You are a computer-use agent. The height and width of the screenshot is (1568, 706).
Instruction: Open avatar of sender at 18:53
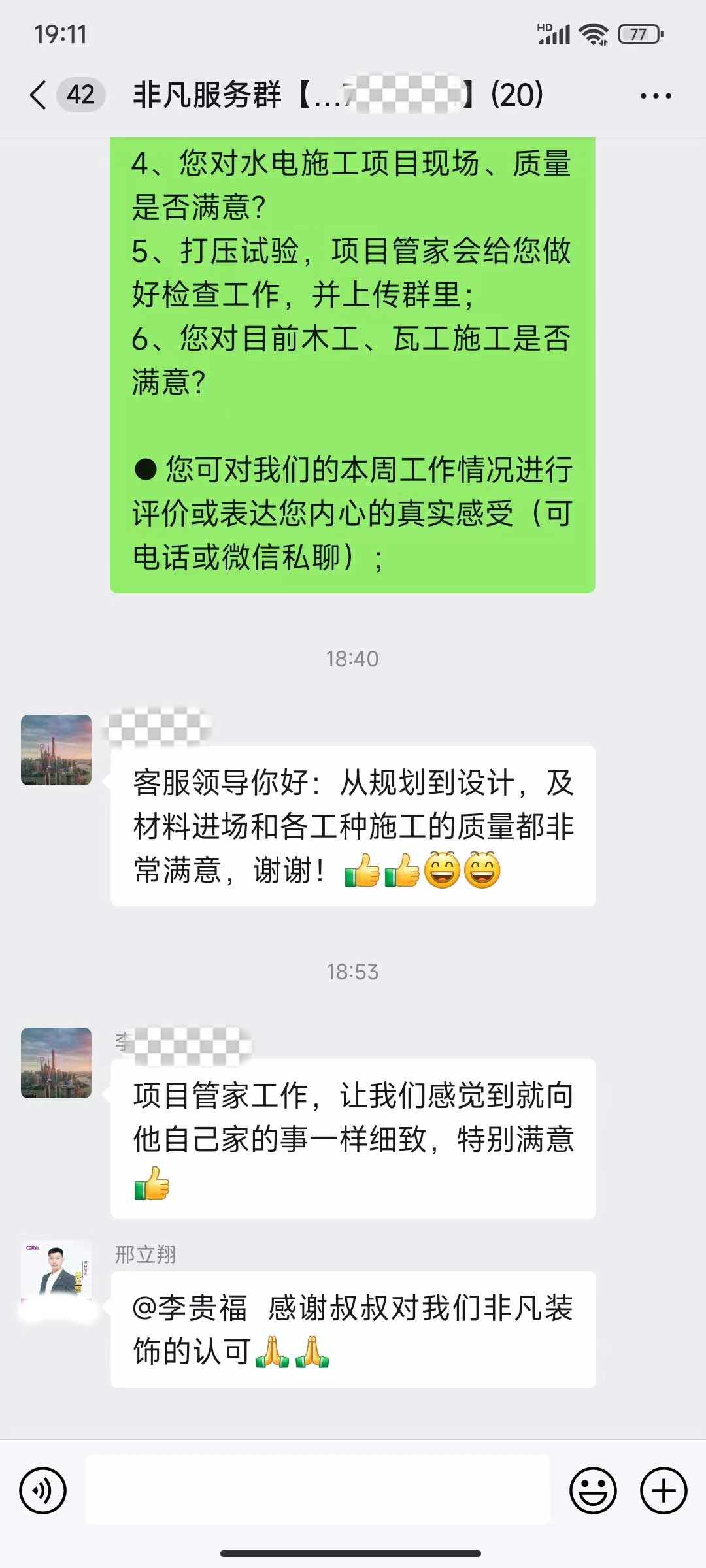pyautogui.click(x=56, y=1063)
